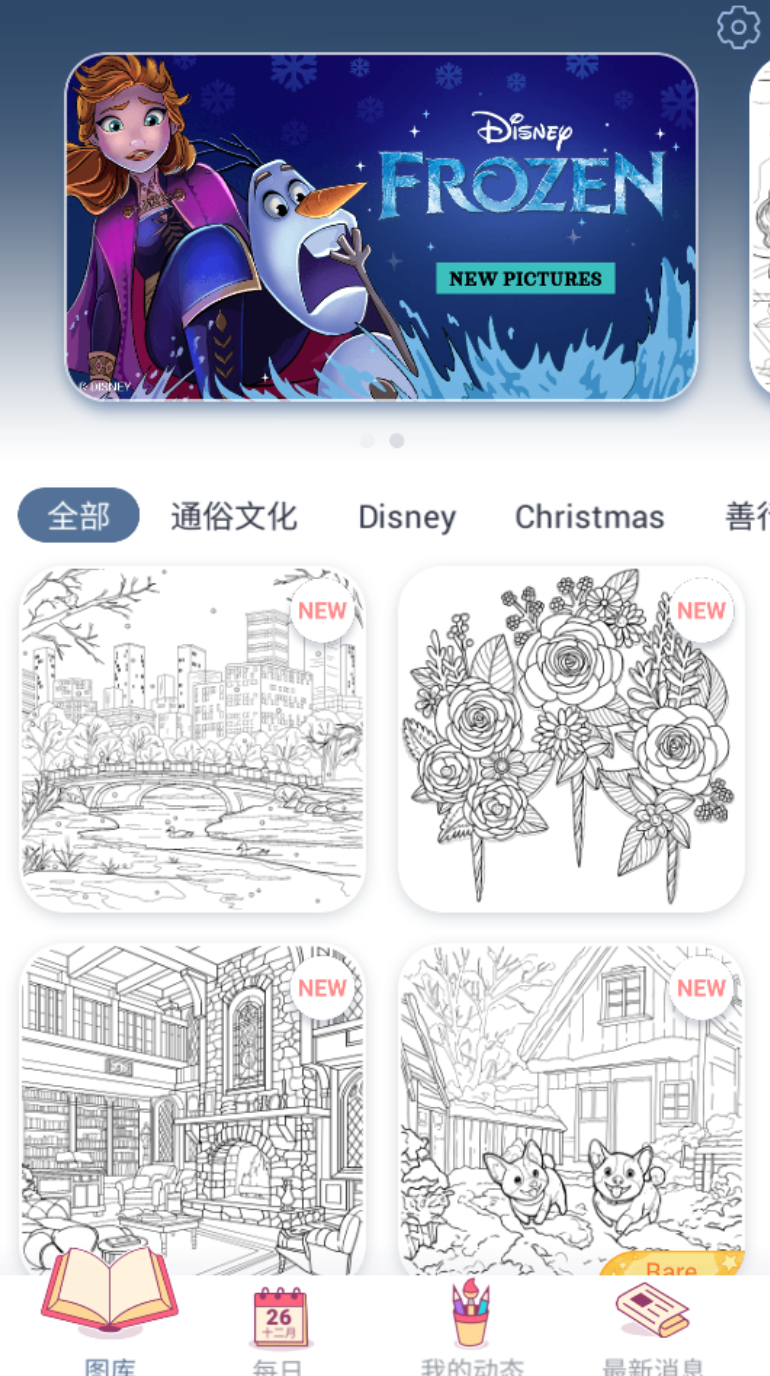770x1376 pixels.
Task: Open the rose bouquet coloring page
Action: click(x=571, y=738)
